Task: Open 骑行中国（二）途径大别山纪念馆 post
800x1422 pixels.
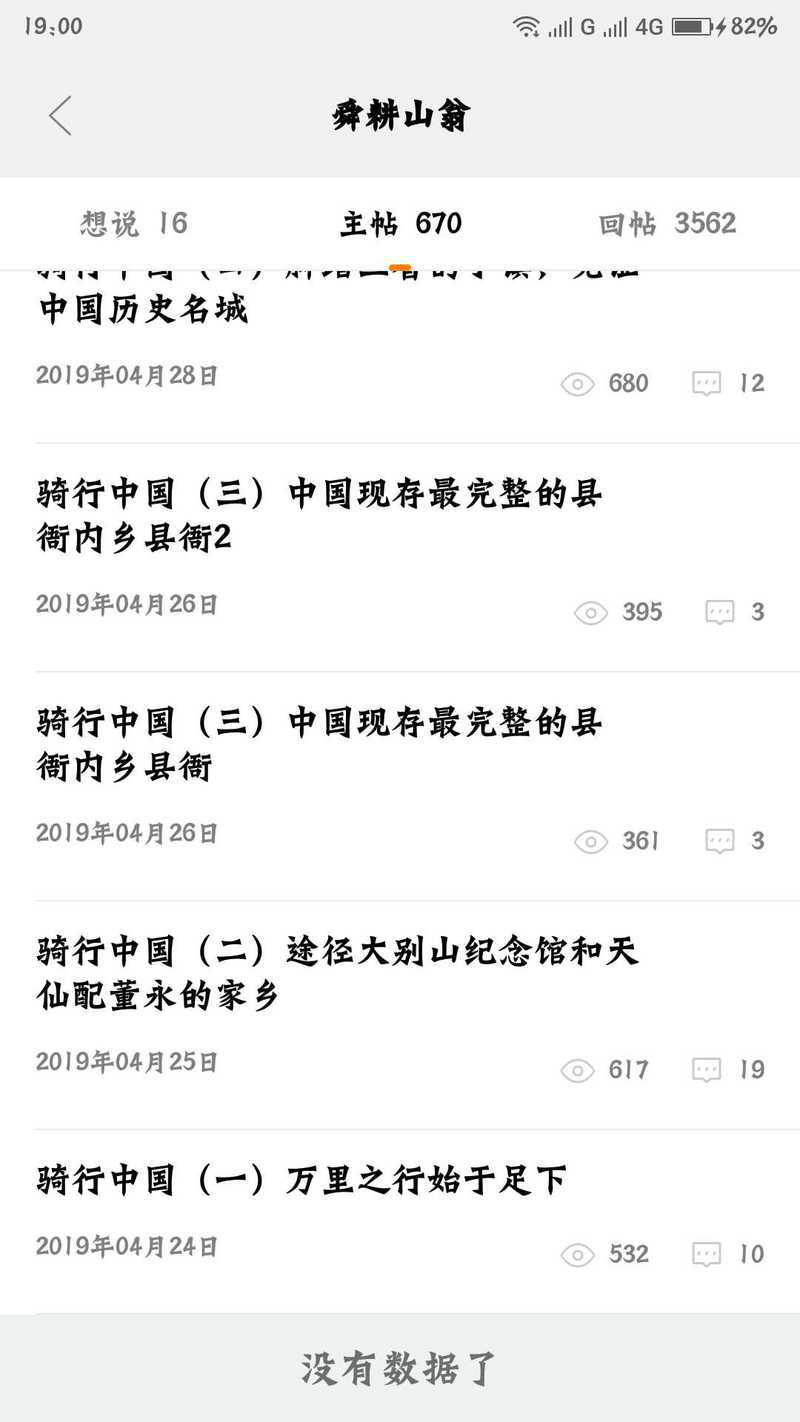Action: pos(400,1015)
